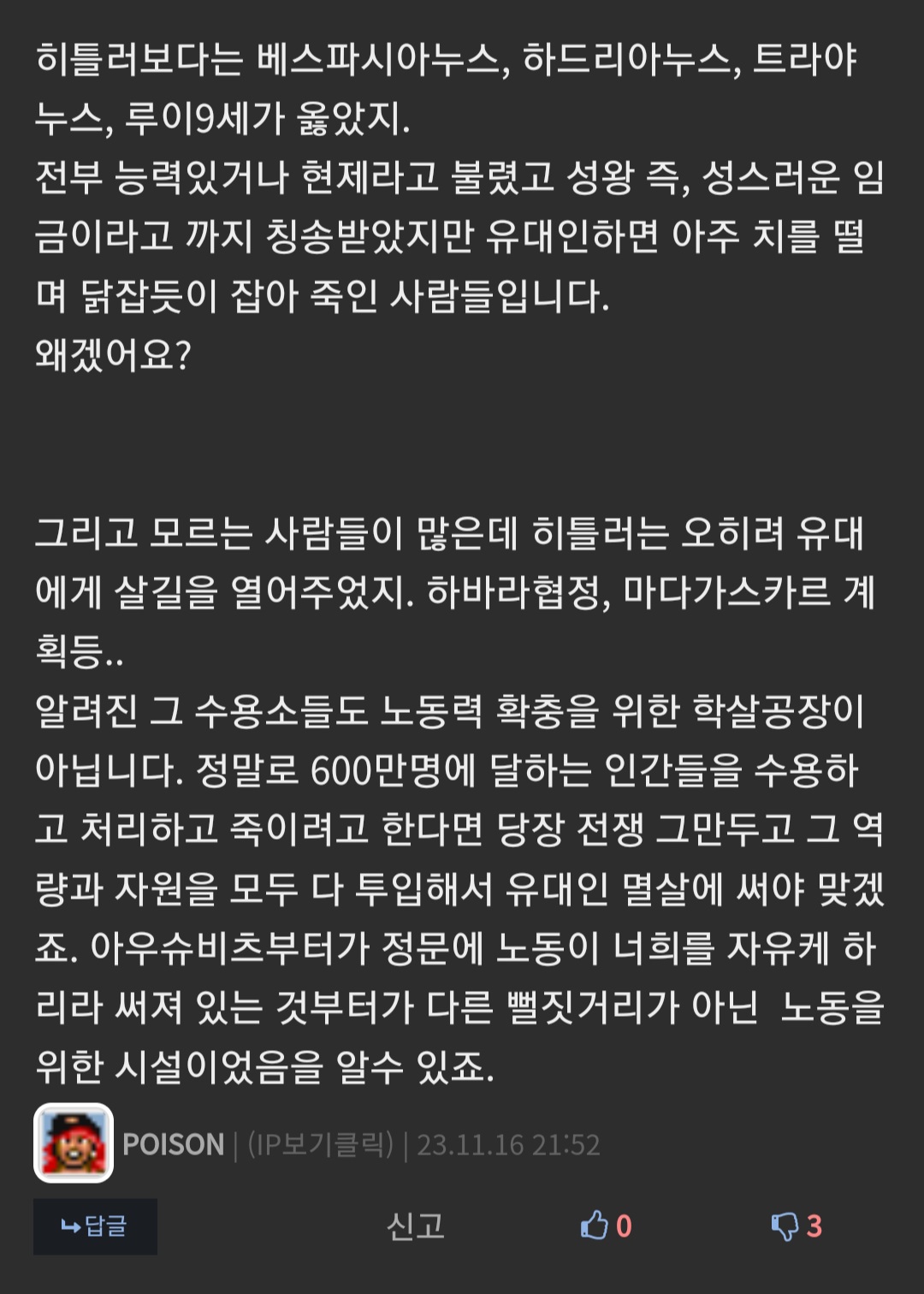Open POISON's profile name
The width and height of the screenshot is (924, 1294).
(x=173, y=1144)
